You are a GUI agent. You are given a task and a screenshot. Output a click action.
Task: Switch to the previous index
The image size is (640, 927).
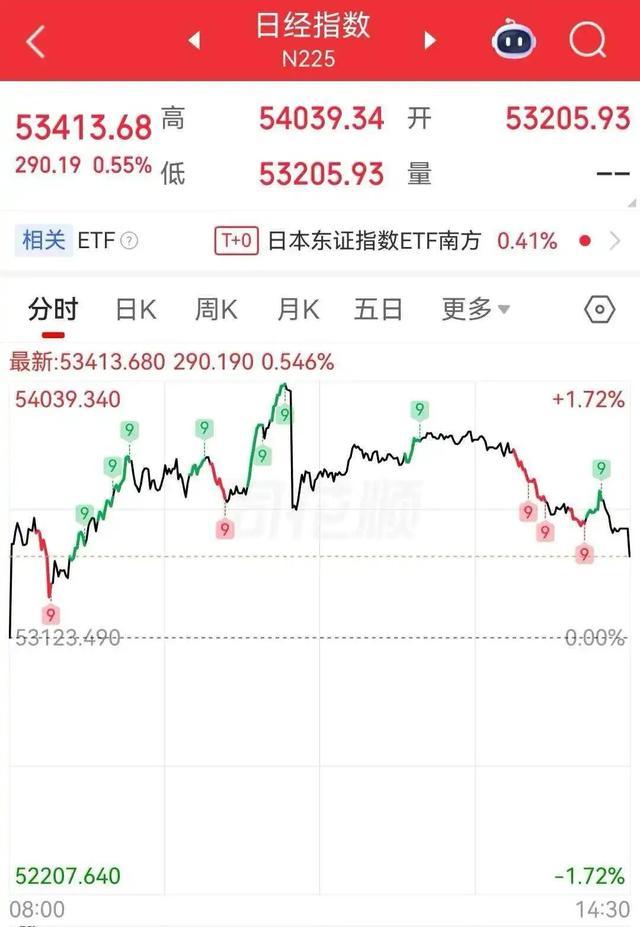(195, 41)
